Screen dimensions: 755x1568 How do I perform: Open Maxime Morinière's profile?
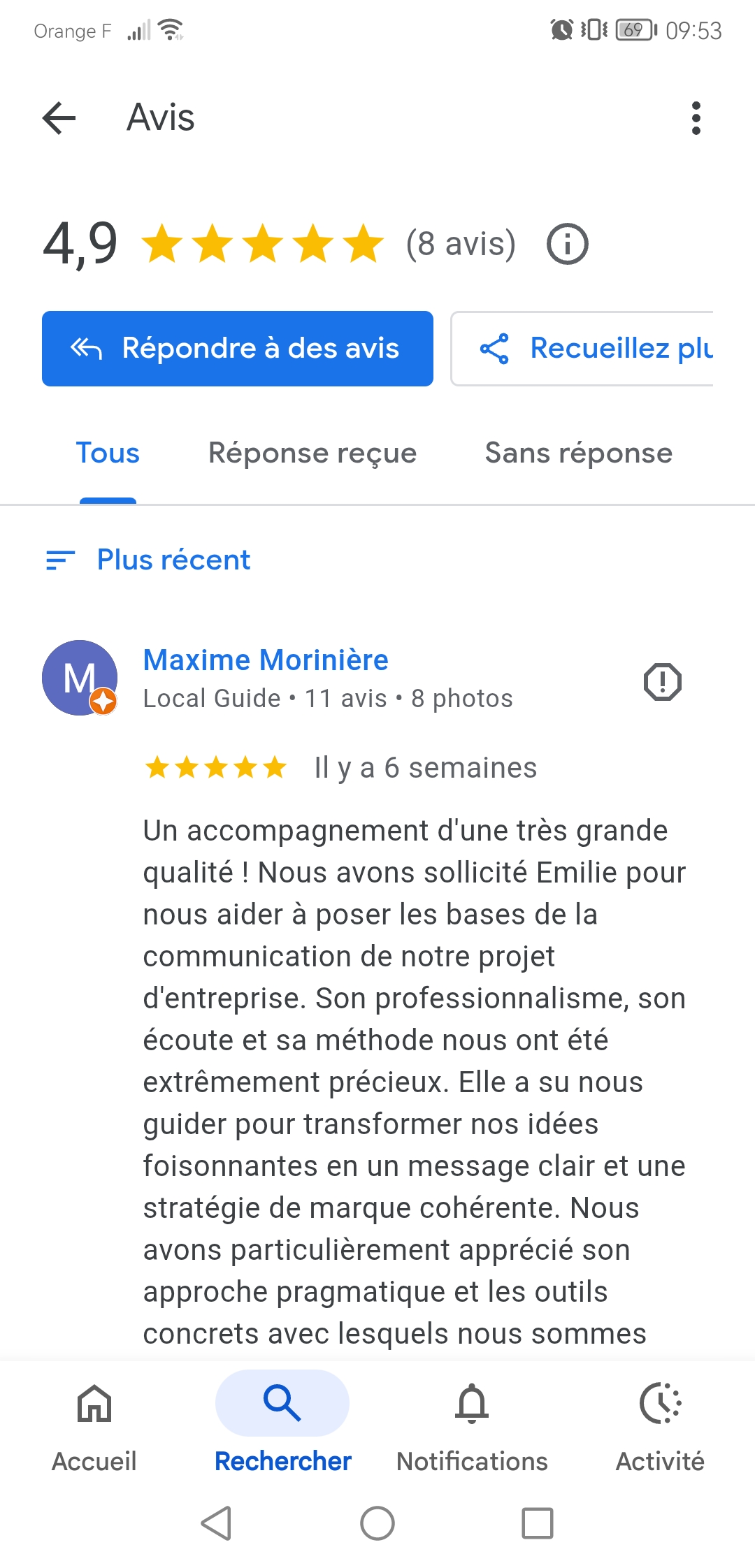[x=266, y=660]
